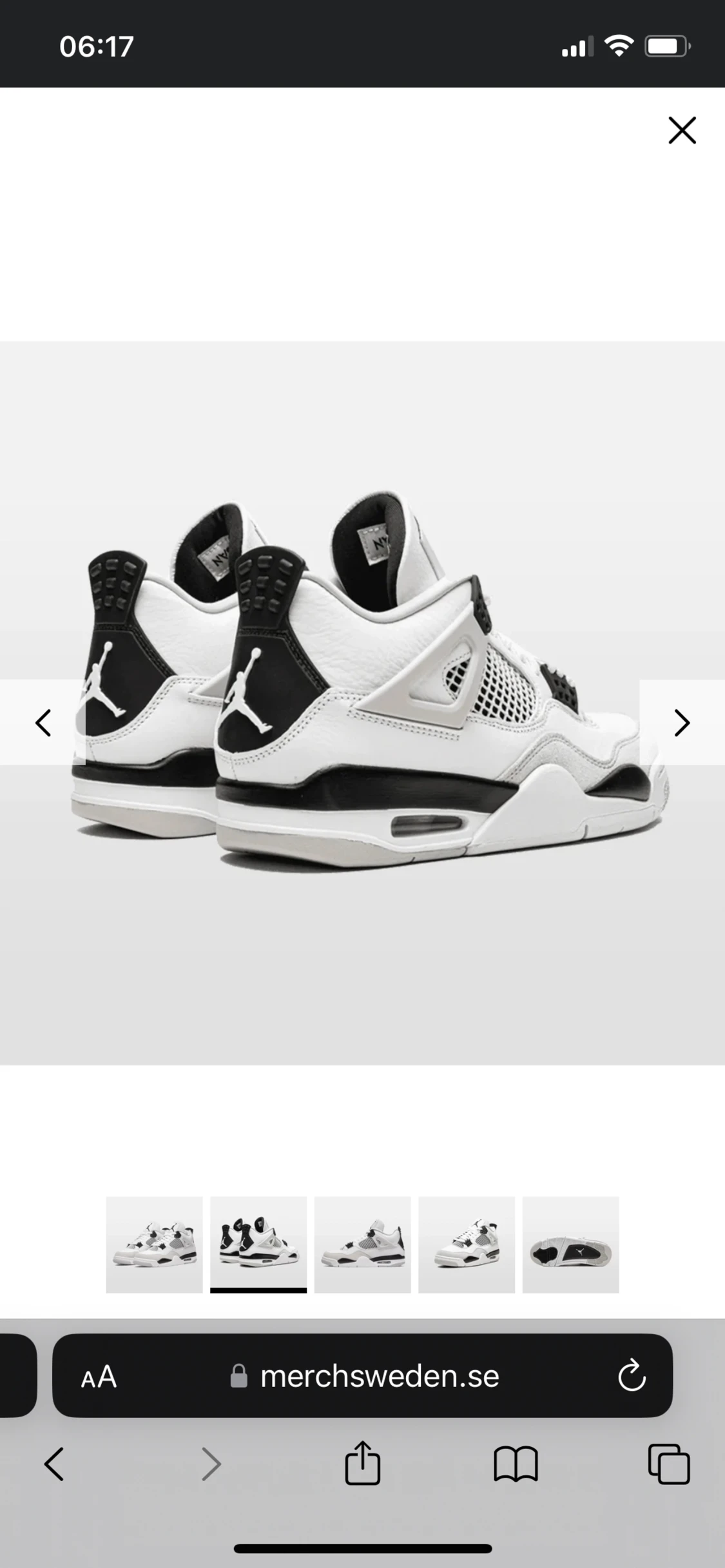Go back in Safari history
This screenshot has height=1568, width=725.
54,1464
